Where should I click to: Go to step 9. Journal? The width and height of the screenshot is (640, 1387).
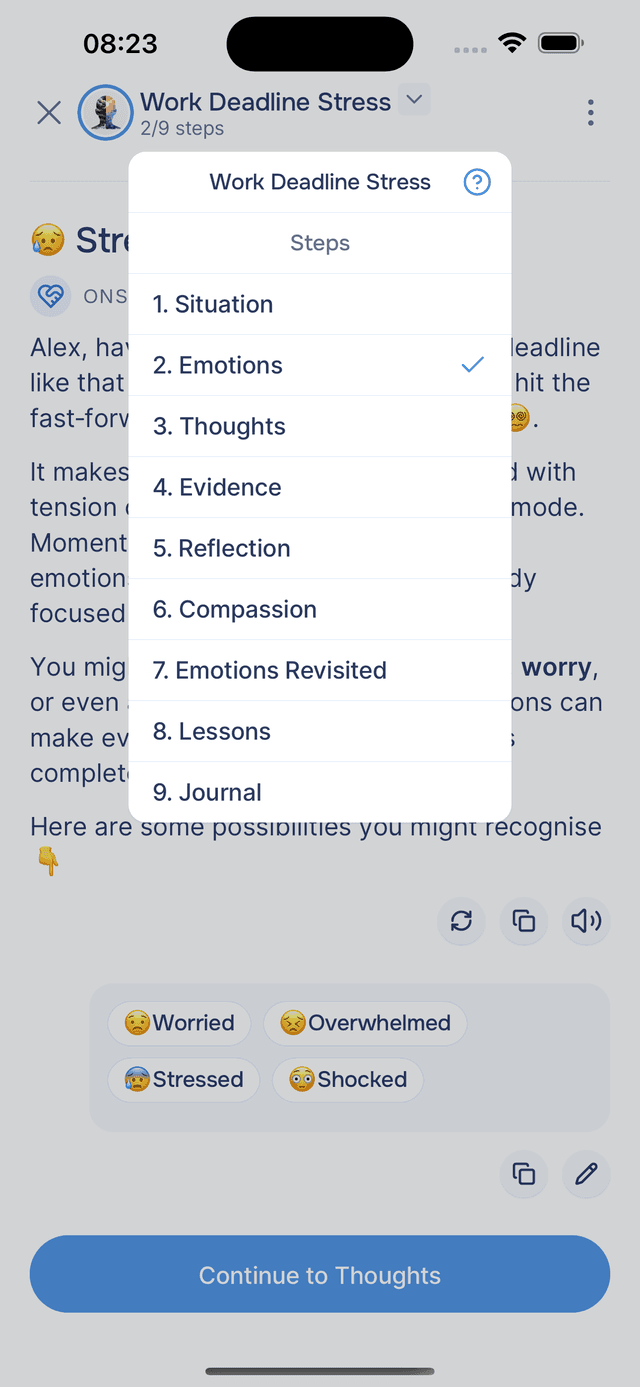[x=320, y=792]
